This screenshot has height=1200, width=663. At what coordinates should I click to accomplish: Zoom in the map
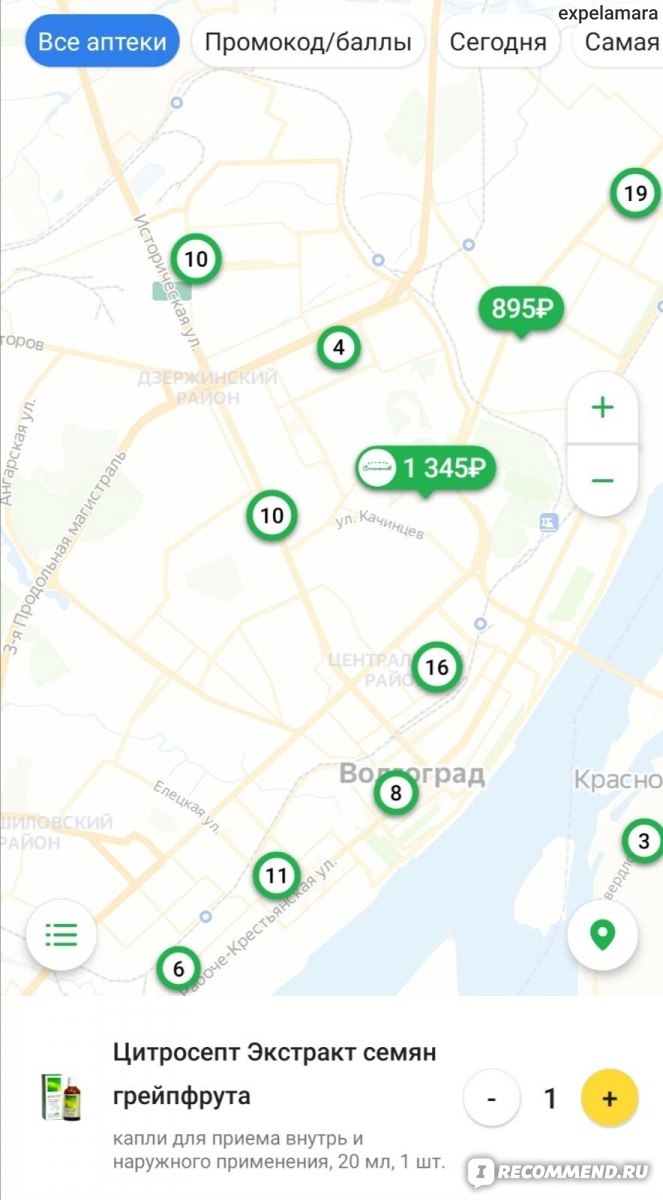coord(602,408)
